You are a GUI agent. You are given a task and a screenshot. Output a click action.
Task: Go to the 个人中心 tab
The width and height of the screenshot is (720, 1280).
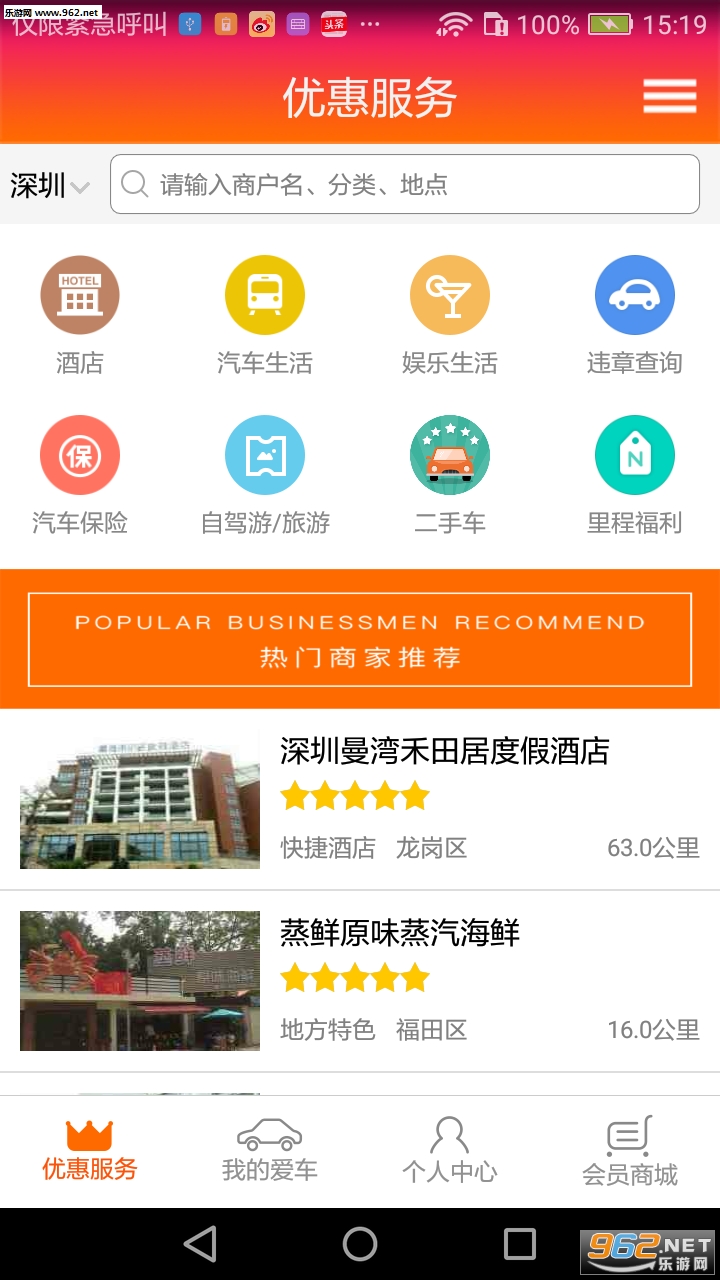point(450,1152)
